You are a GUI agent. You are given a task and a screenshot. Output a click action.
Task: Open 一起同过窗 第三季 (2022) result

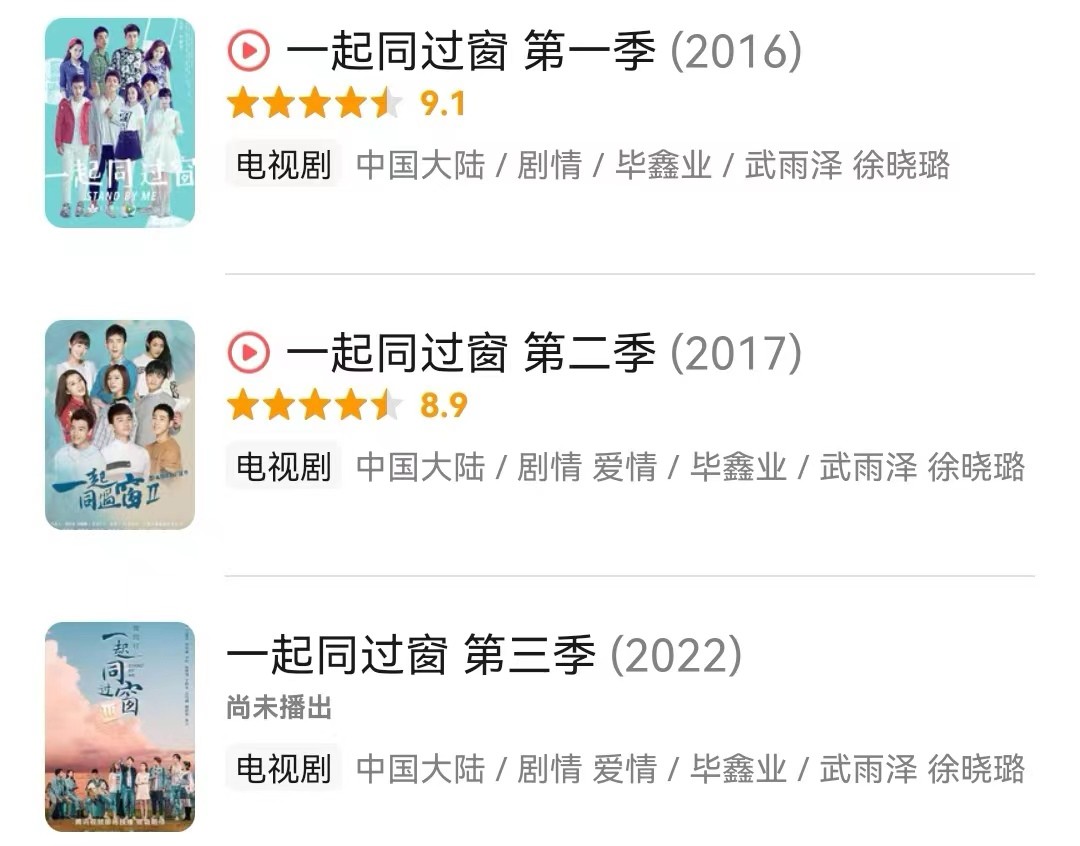(x=484, y=656)
